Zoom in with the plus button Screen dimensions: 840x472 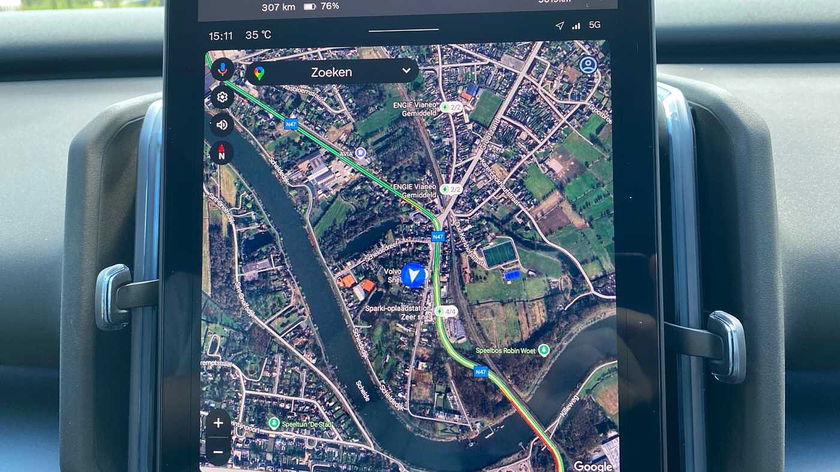218,423
